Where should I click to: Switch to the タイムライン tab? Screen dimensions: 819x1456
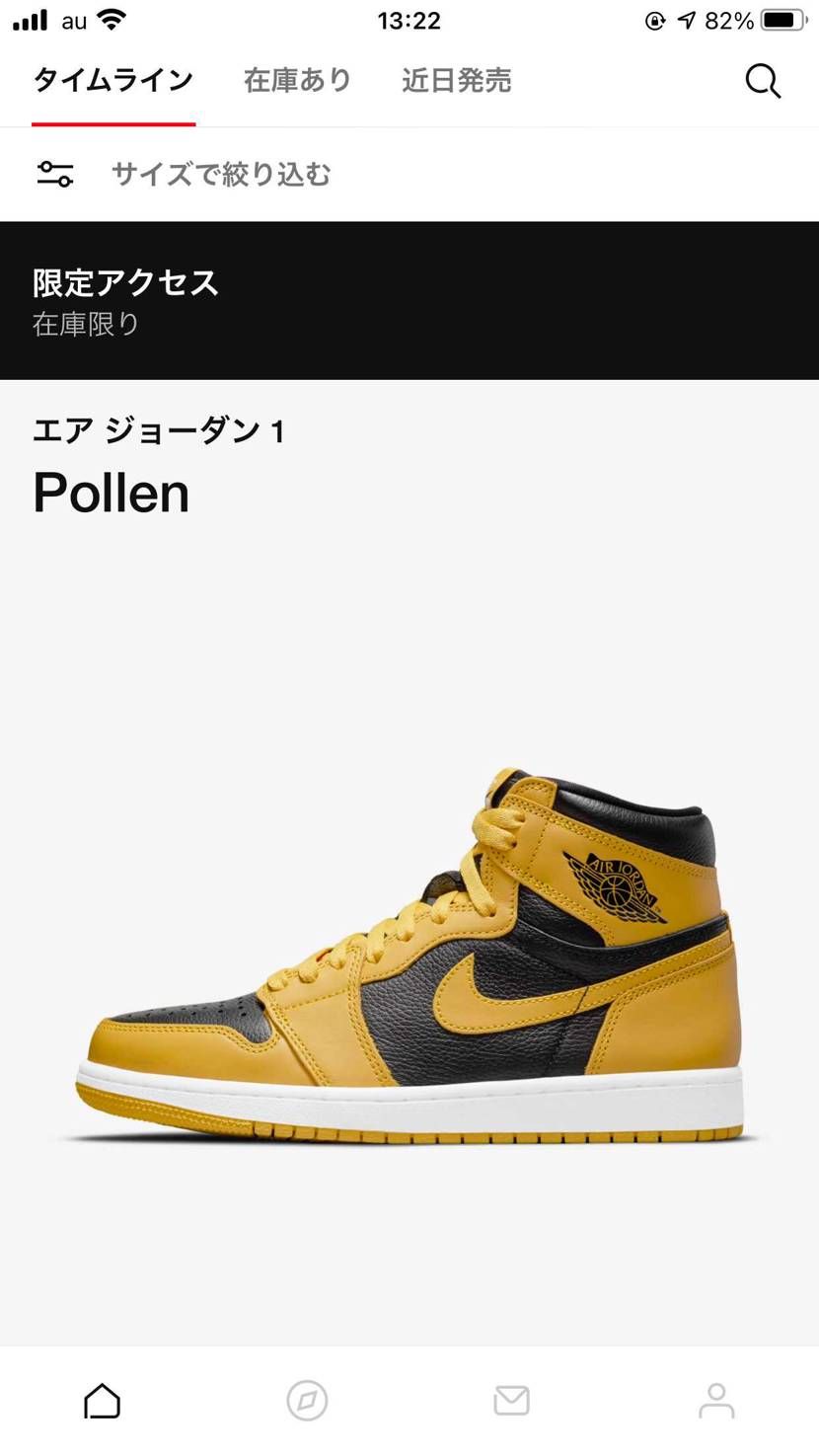coord(112,81)
